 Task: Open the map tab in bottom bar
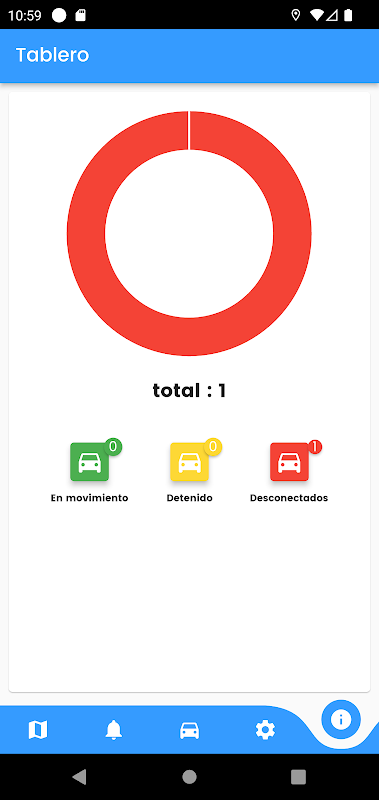pyautogui.click(x=38, y=730)
